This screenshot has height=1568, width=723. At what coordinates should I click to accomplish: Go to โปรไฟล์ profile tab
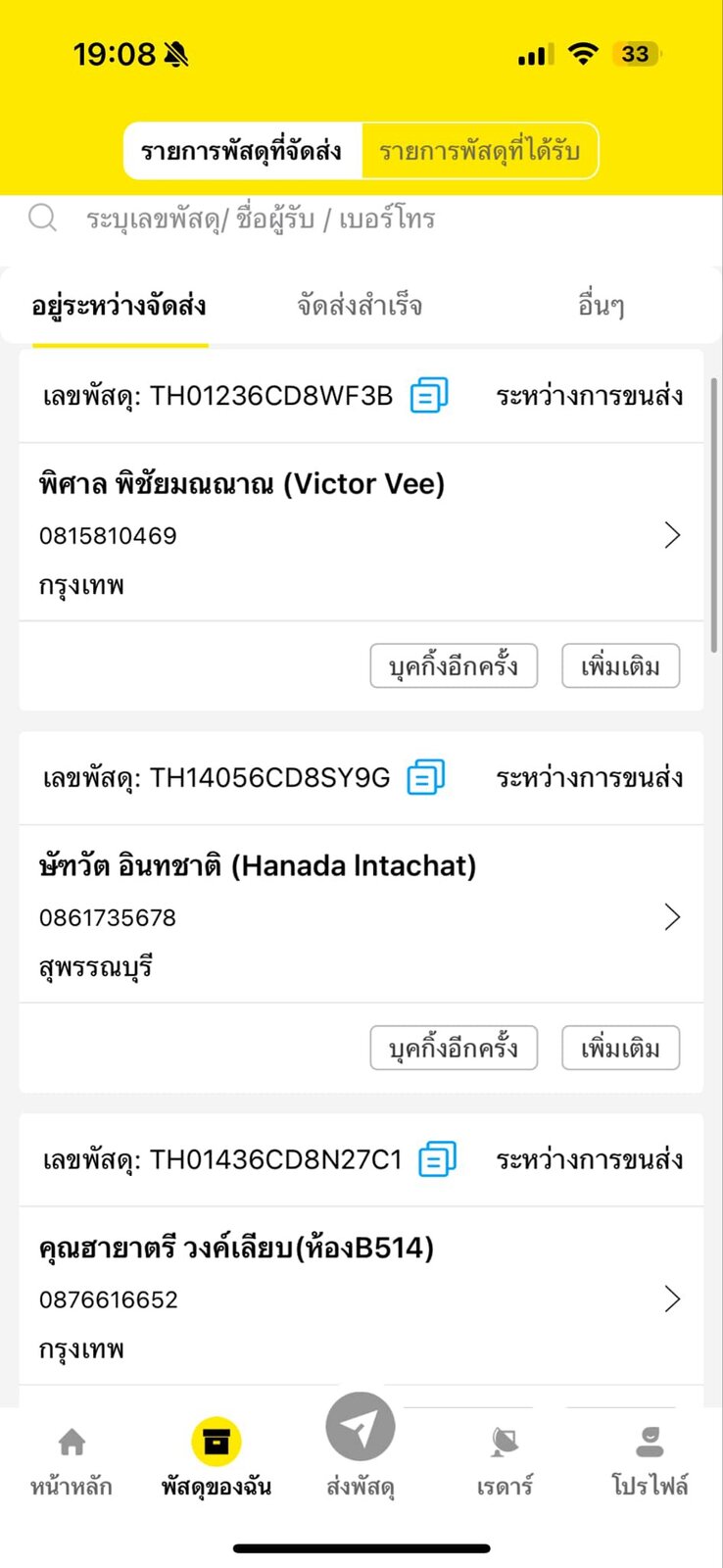(x=650, y=1460)
